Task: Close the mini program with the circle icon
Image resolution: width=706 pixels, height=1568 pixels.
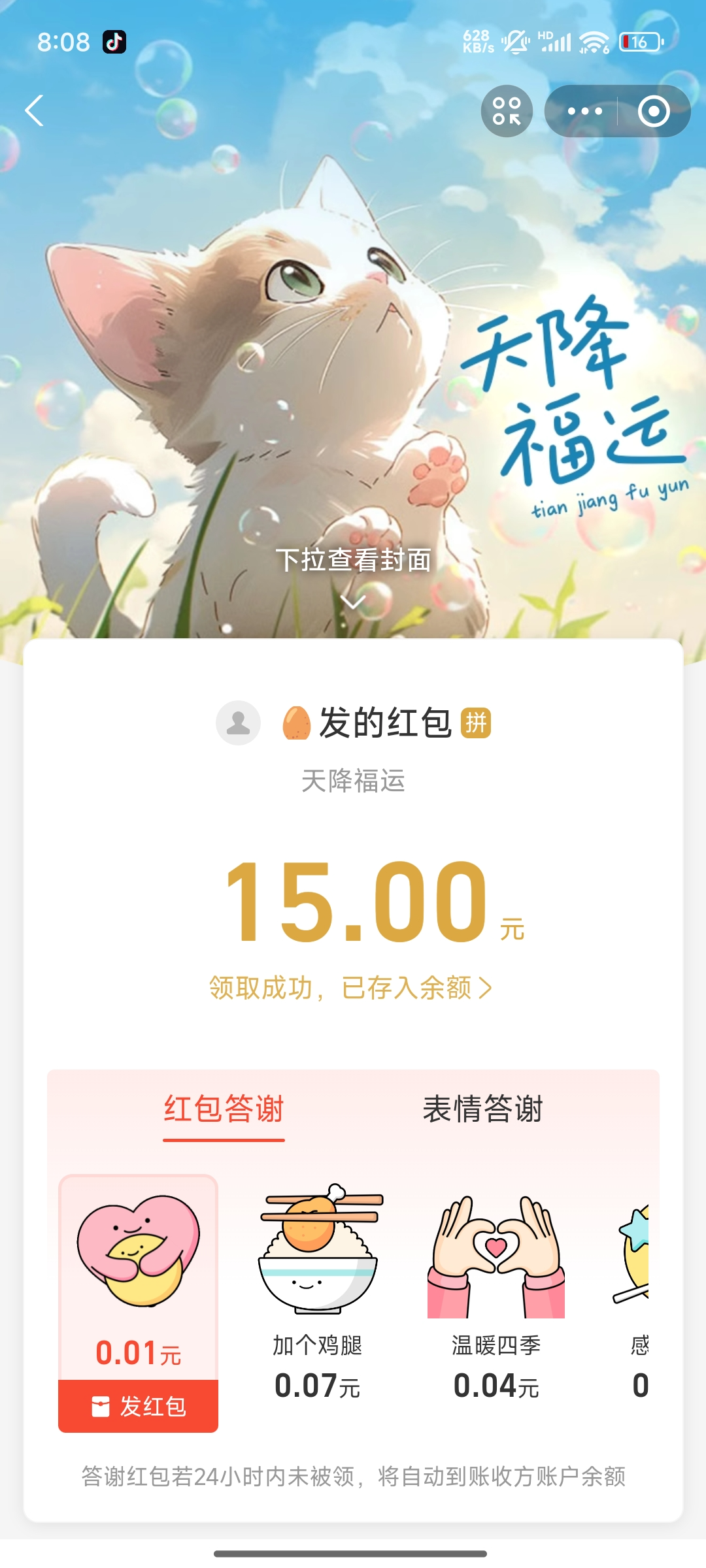Action: click(654, 111)
